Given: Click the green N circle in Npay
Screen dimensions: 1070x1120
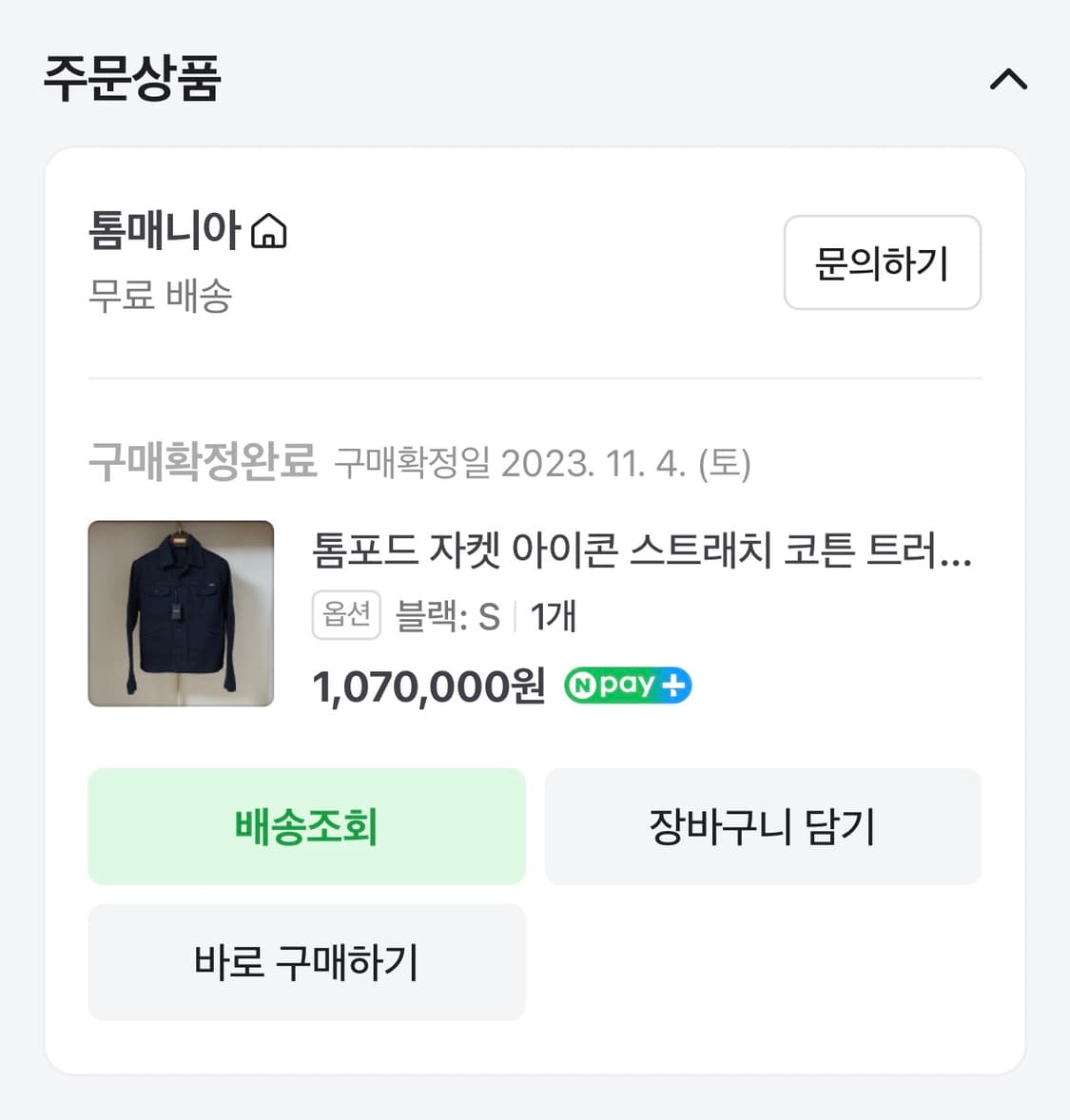Looking at the screenshot, I should point(583,685).
